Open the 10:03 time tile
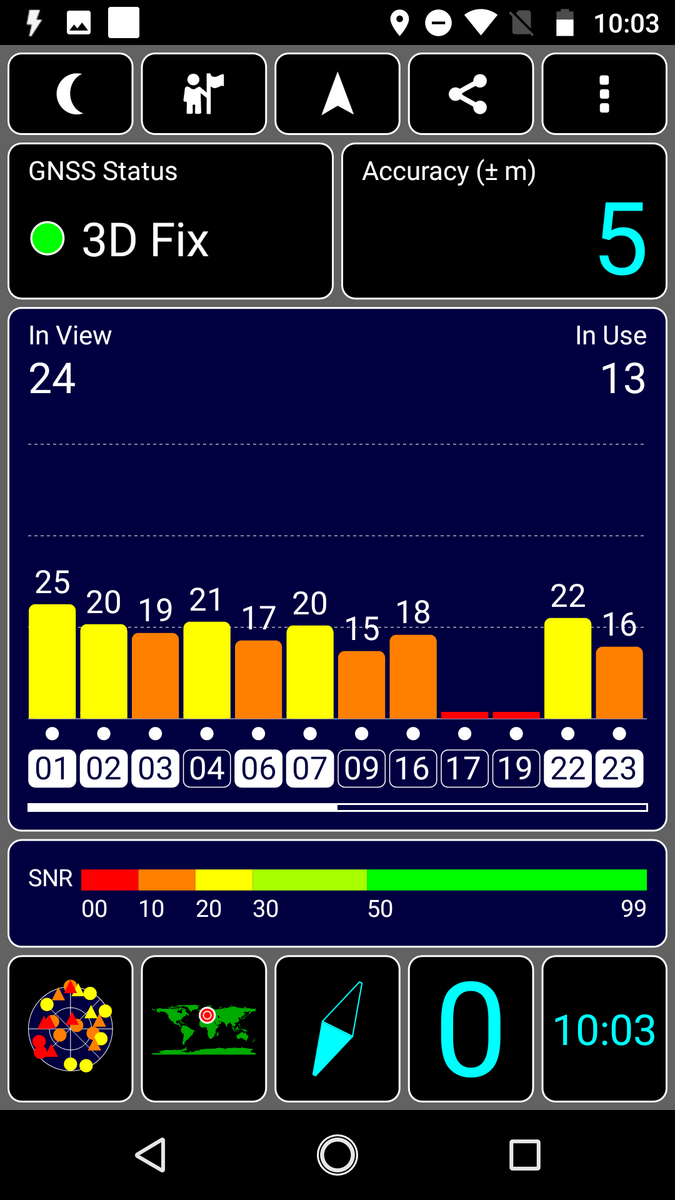675x1200 pixels. [x=604, y=1029]
